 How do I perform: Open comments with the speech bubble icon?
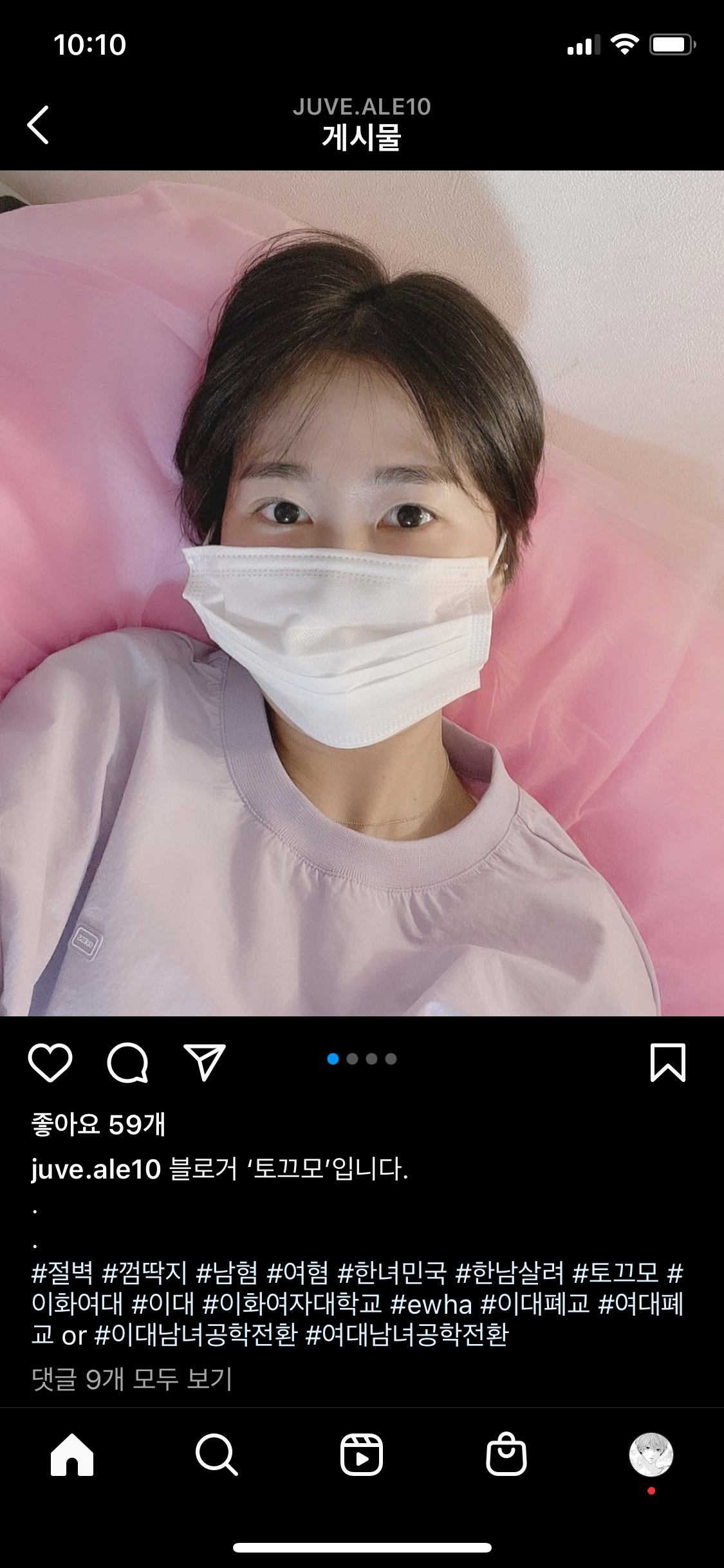point(127,1062)
